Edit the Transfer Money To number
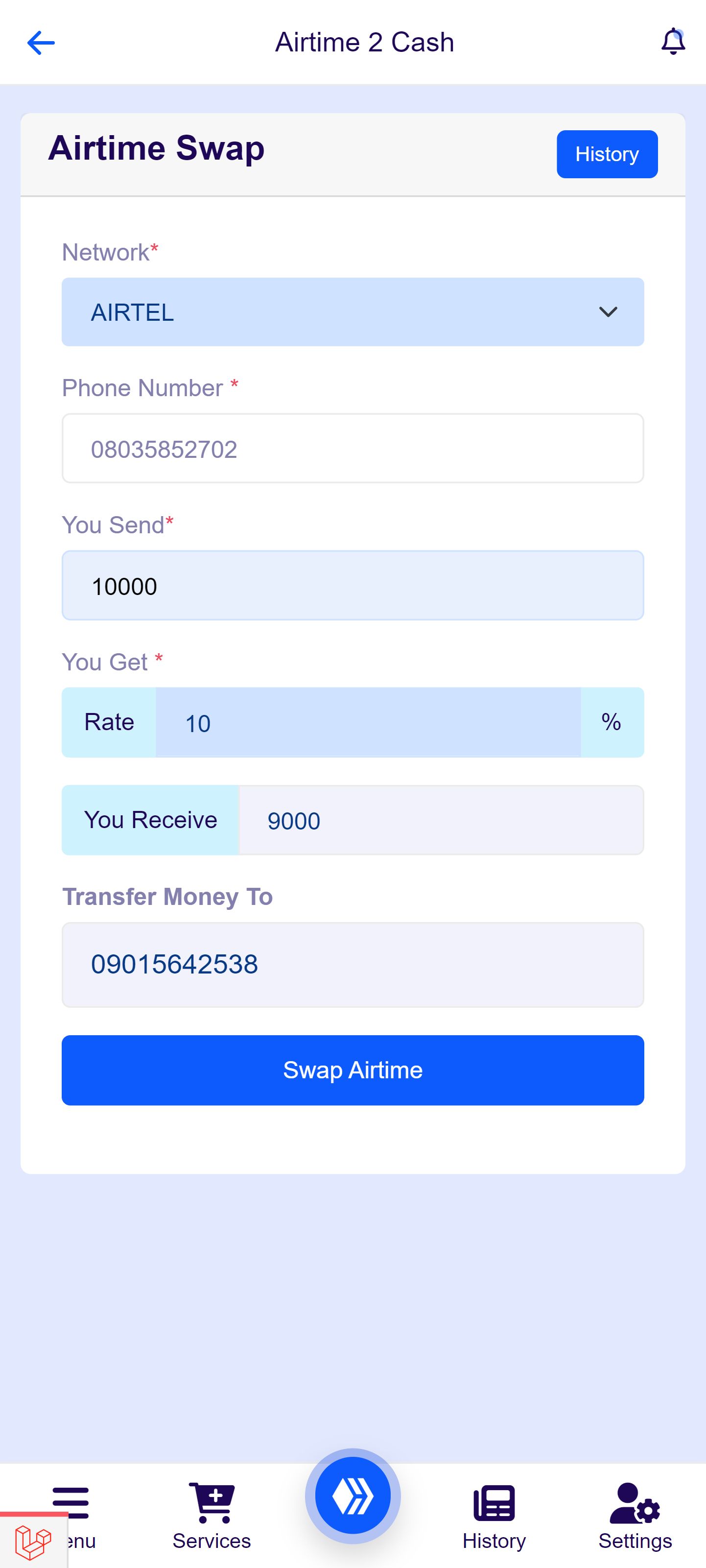Screen dimensions: 706x1568 (x=353, y=965)
